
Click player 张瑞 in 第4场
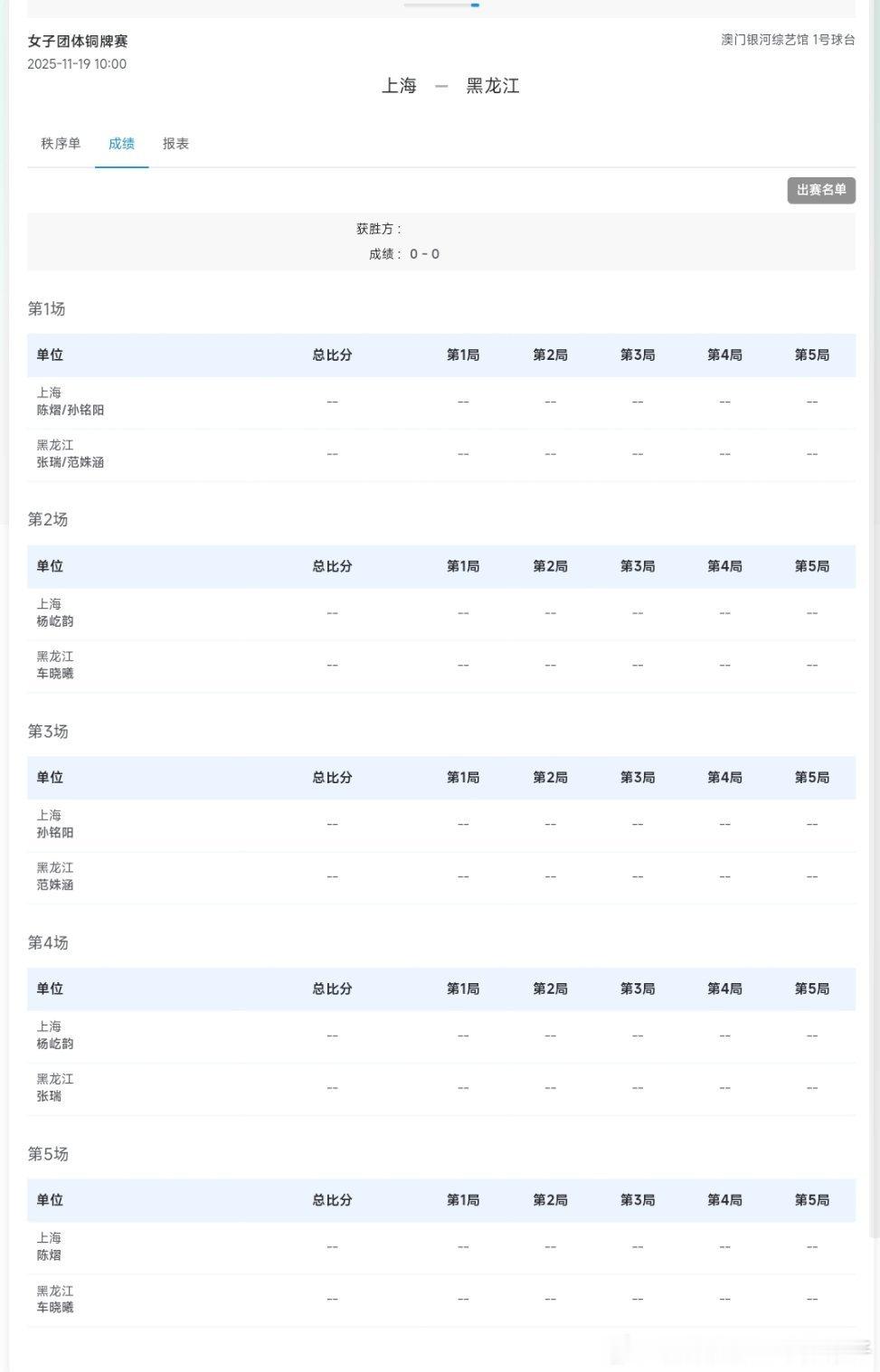(x=50, y=1095)
